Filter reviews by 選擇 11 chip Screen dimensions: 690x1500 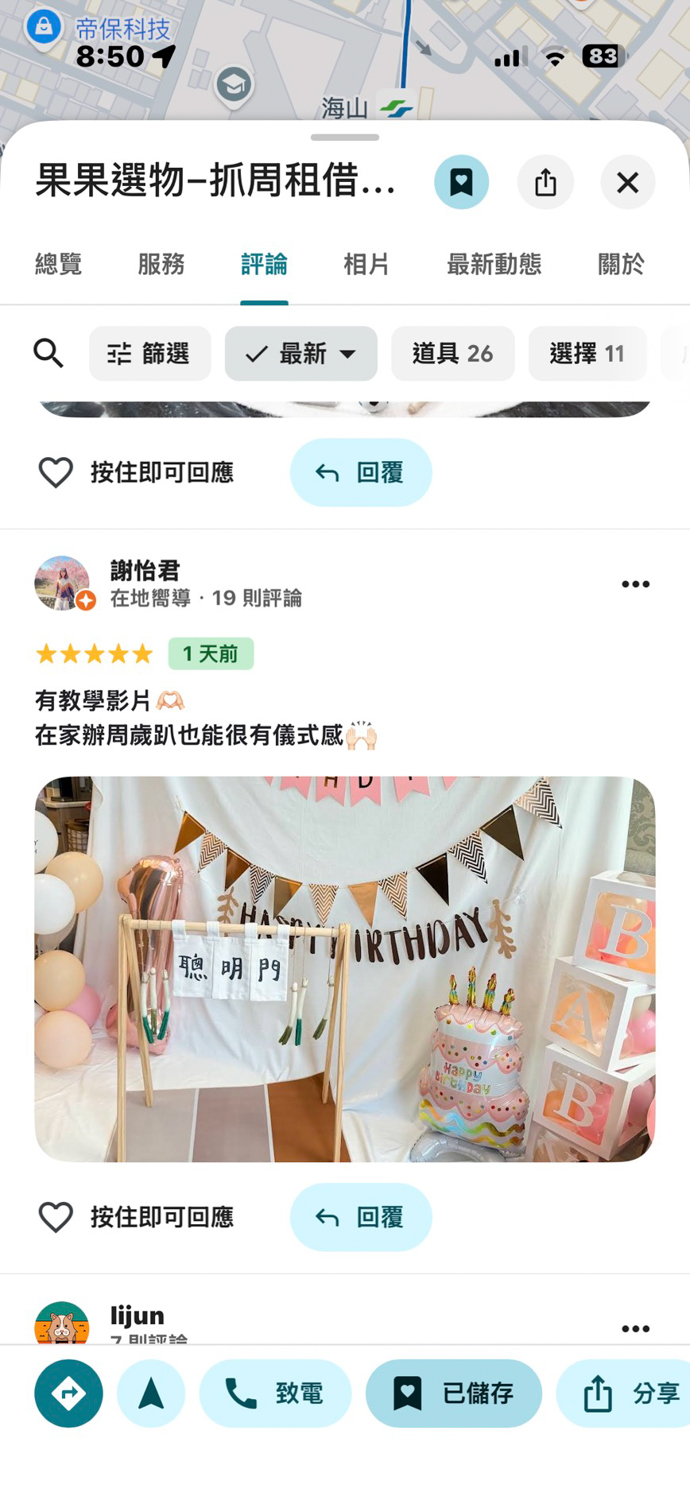tap(586, 353)
